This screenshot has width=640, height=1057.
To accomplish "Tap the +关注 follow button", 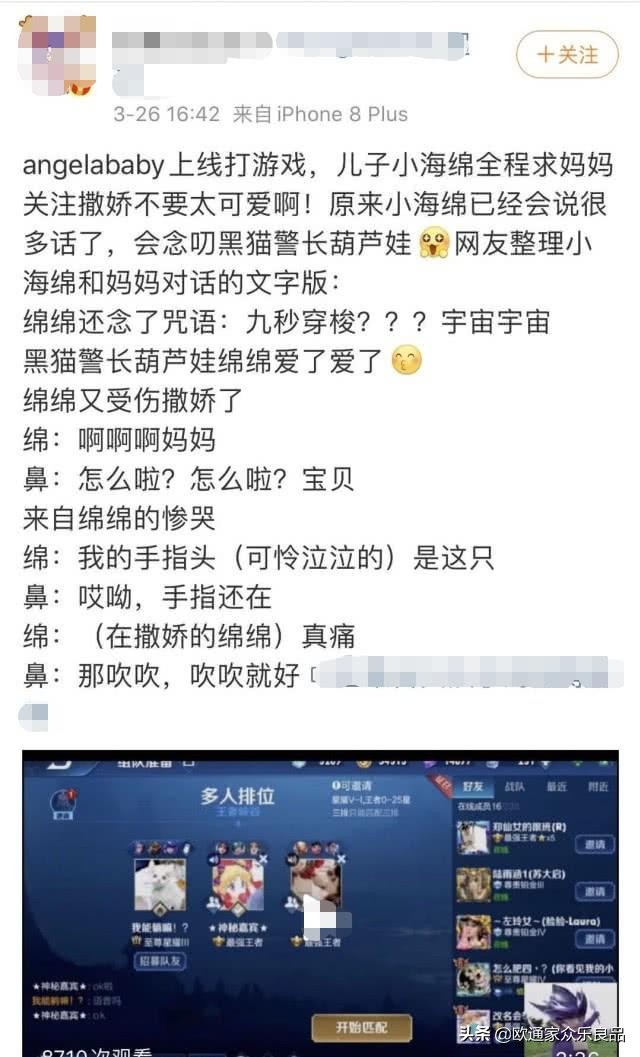I will click(x=567, y=54).
